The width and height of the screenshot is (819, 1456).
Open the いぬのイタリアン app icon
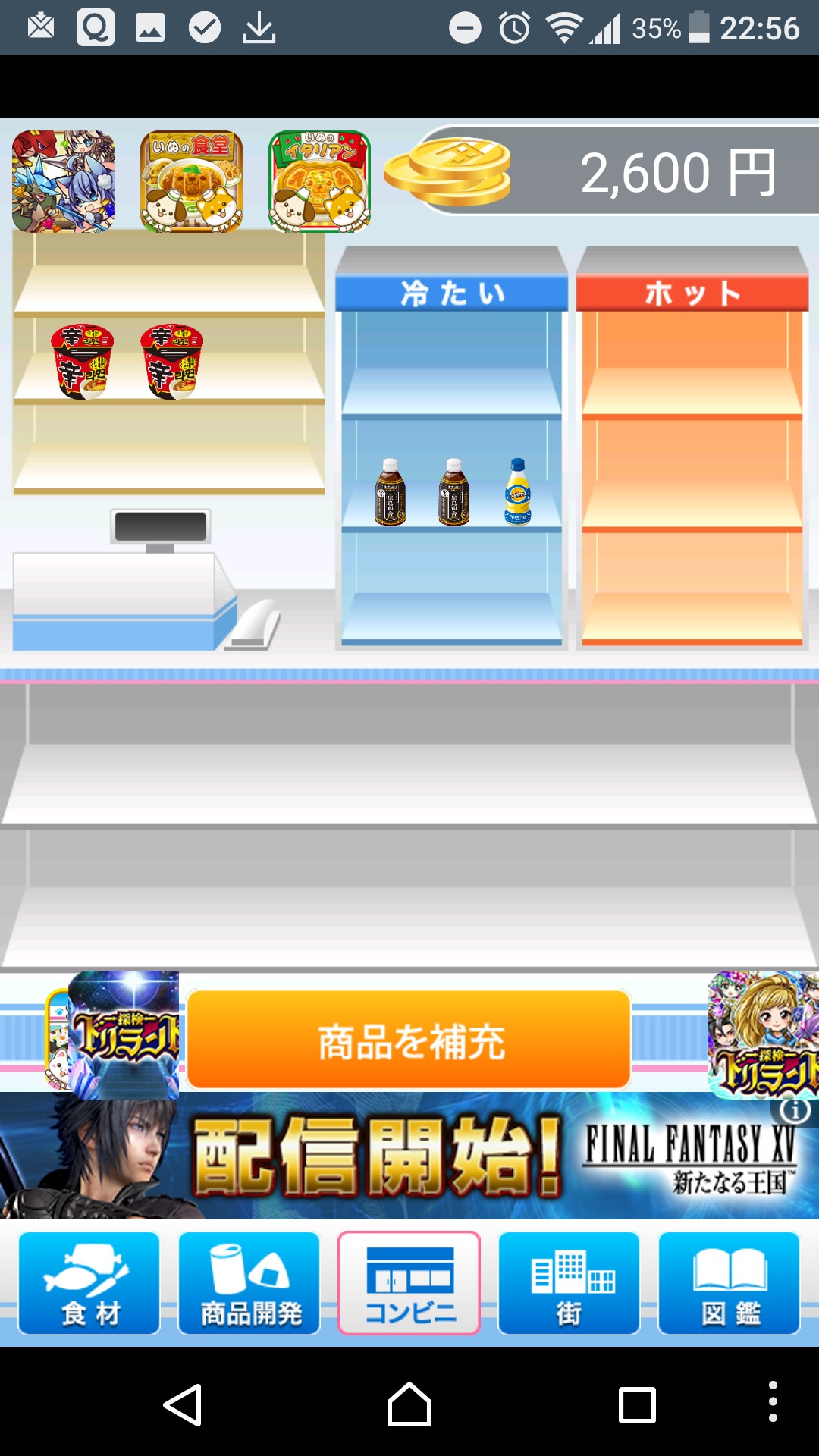click(320, 181)
